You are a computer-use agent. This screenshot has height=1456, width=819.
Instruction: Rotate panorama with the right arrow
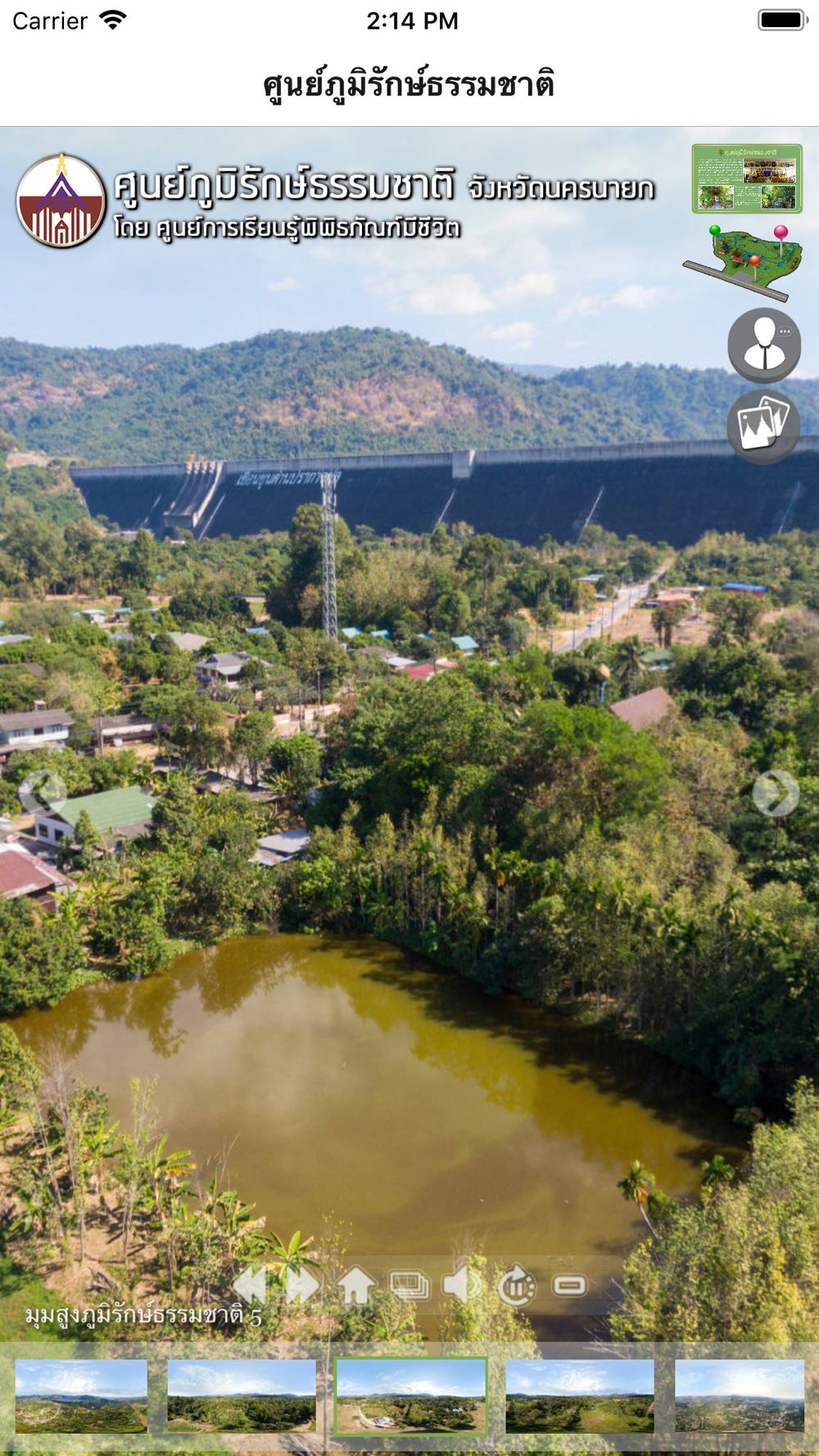tap(775, 793)
